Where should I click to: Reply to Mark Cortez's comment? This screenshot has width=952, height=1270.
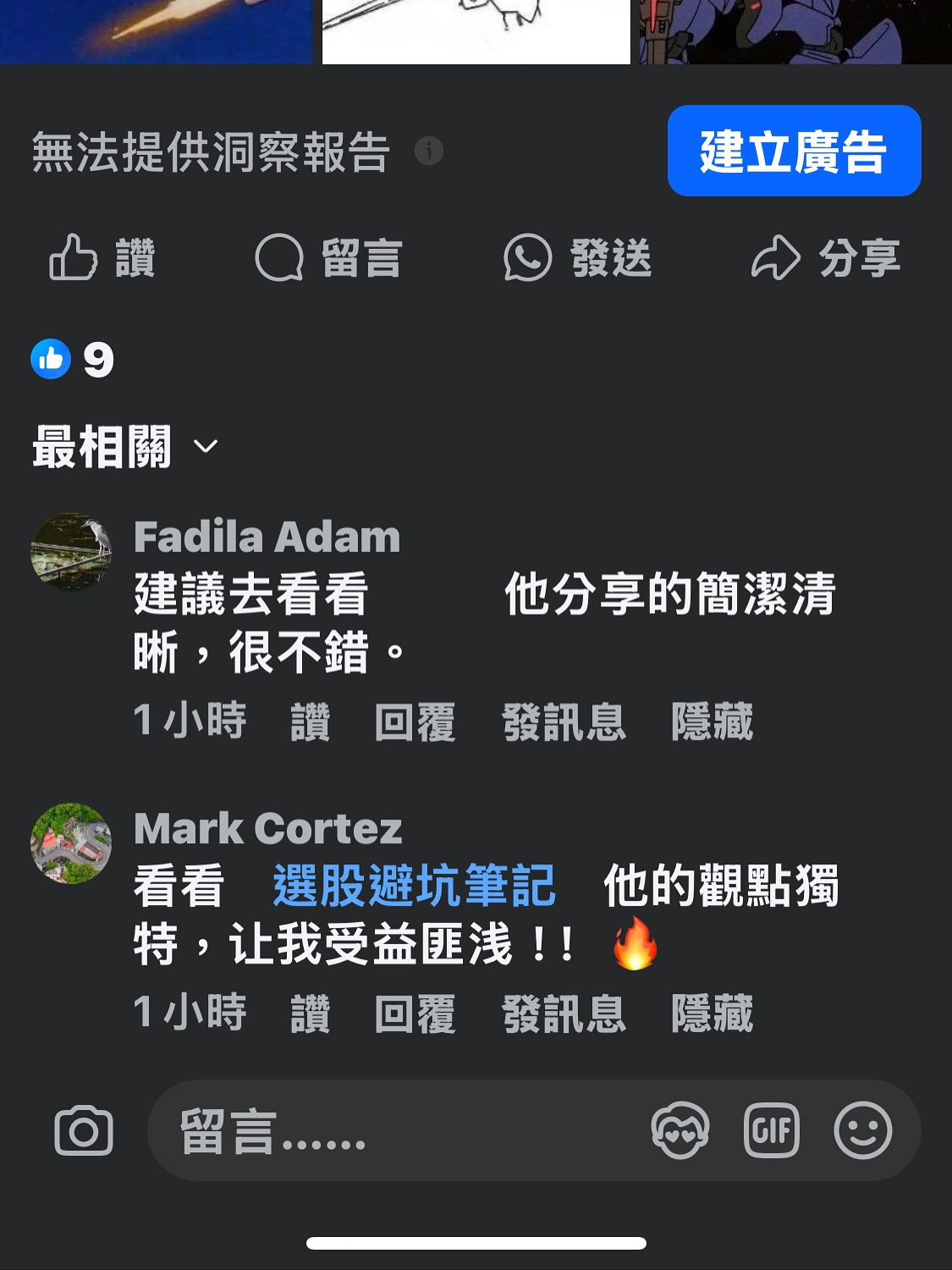click(x=415, y=1013)
